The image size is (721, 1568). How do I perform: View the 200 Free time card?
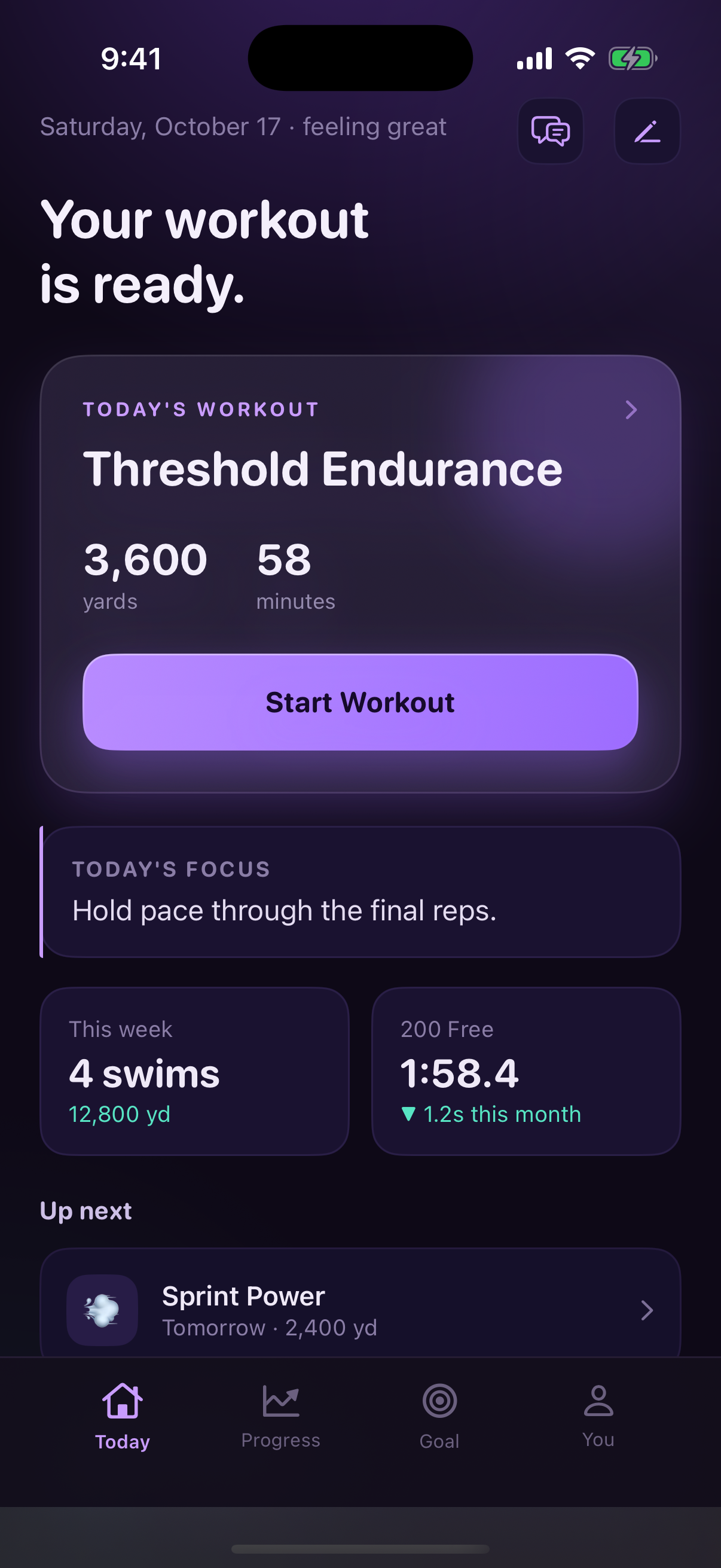point(526,1071)
